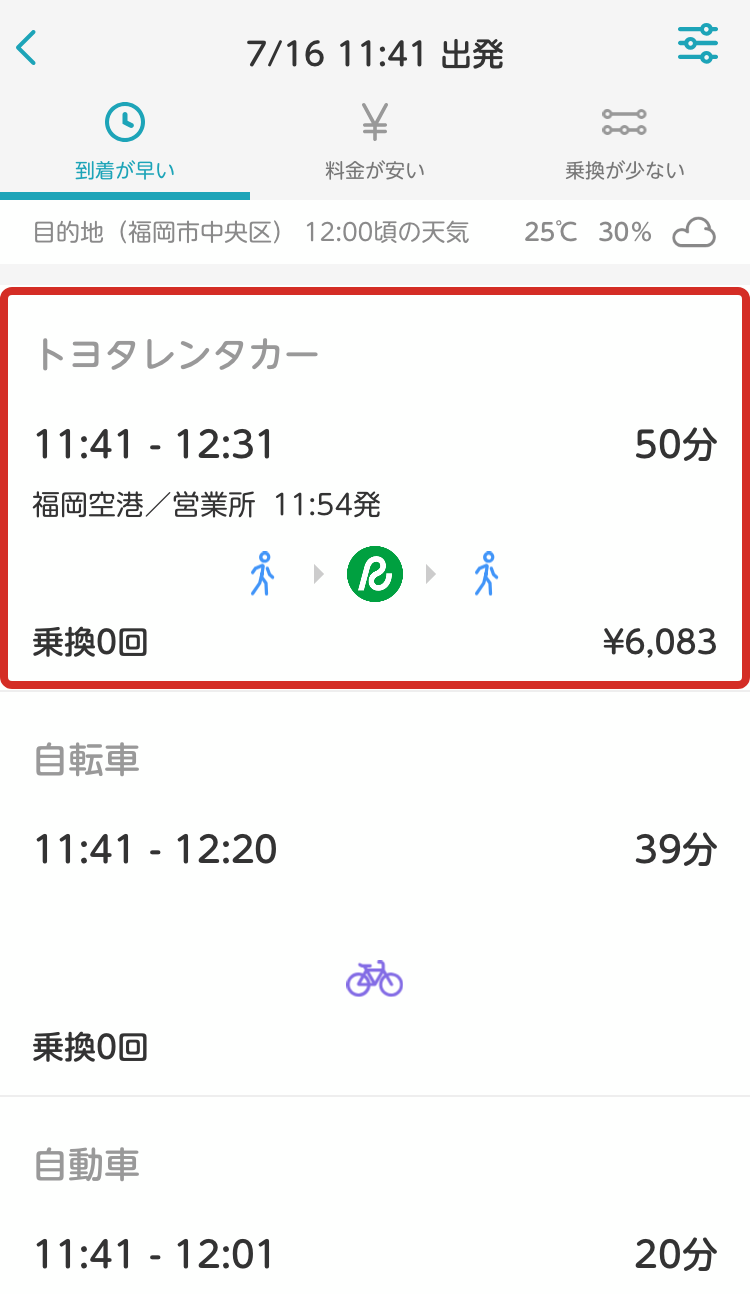The height and width of the screenshot is (1294, 750).
Task: Click the first walking segment icon
Action: 262,573
